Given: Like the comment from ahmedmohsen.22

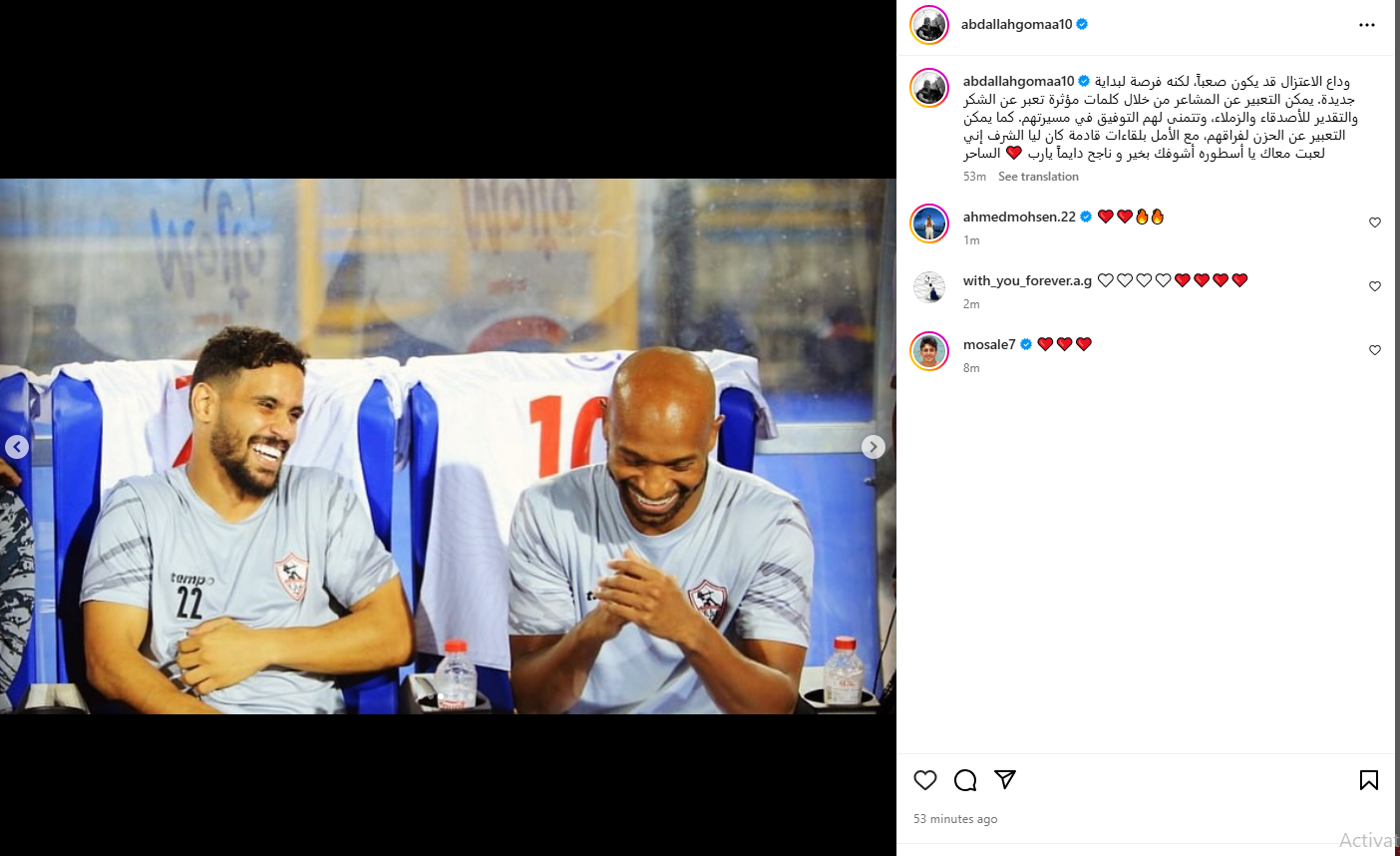Looking at the screenshot, I should click(1374, 222).
